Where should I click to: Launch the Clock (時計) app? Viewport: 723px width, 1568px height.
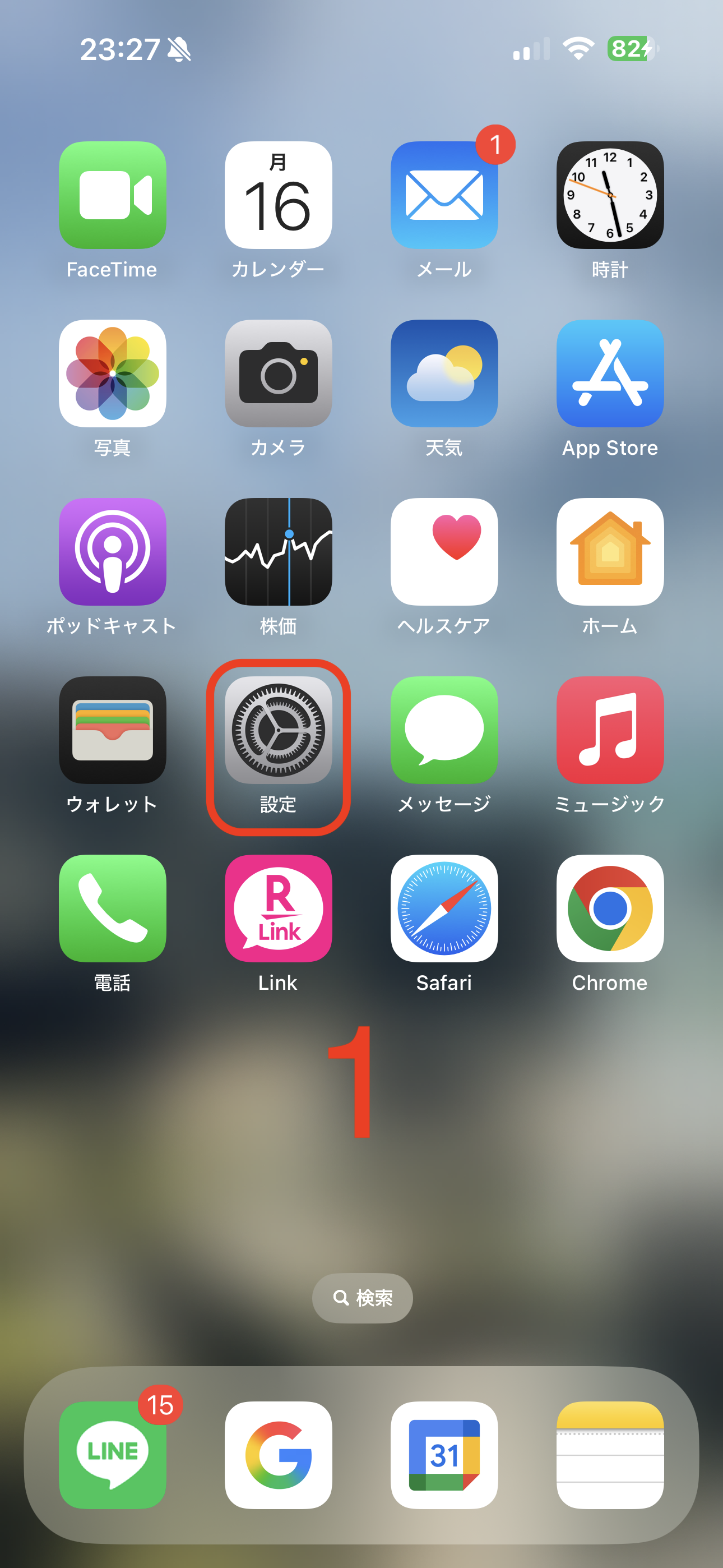[610, 195]
